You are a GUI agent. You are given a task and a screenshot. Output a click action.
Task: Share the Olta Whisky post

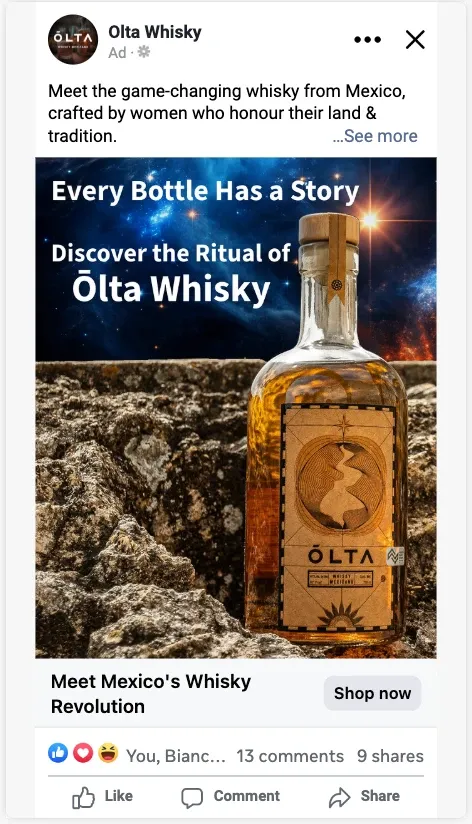[x=364, y=797]
